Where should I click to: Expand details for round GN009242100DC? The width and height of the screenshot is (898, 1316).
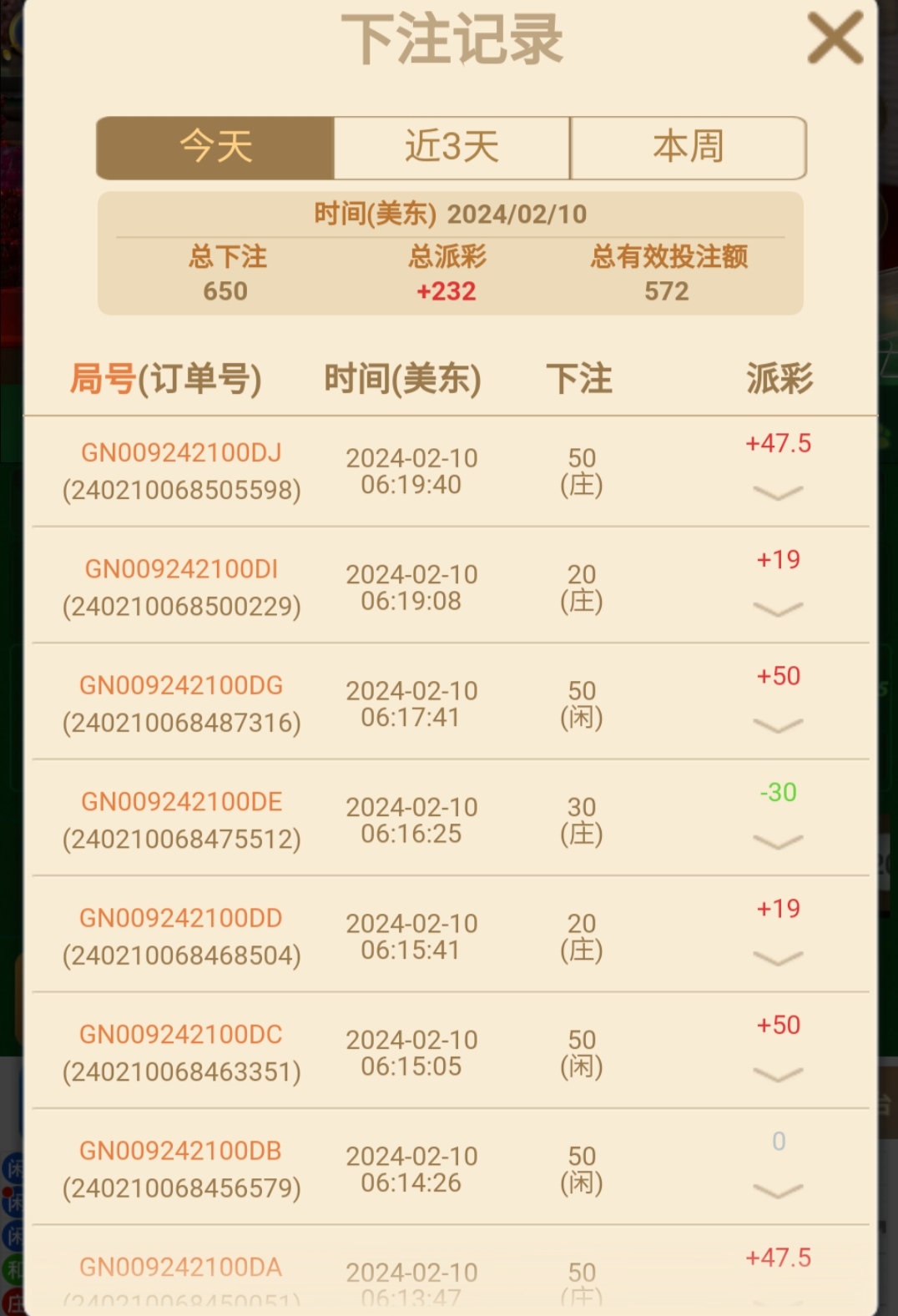778,1074
